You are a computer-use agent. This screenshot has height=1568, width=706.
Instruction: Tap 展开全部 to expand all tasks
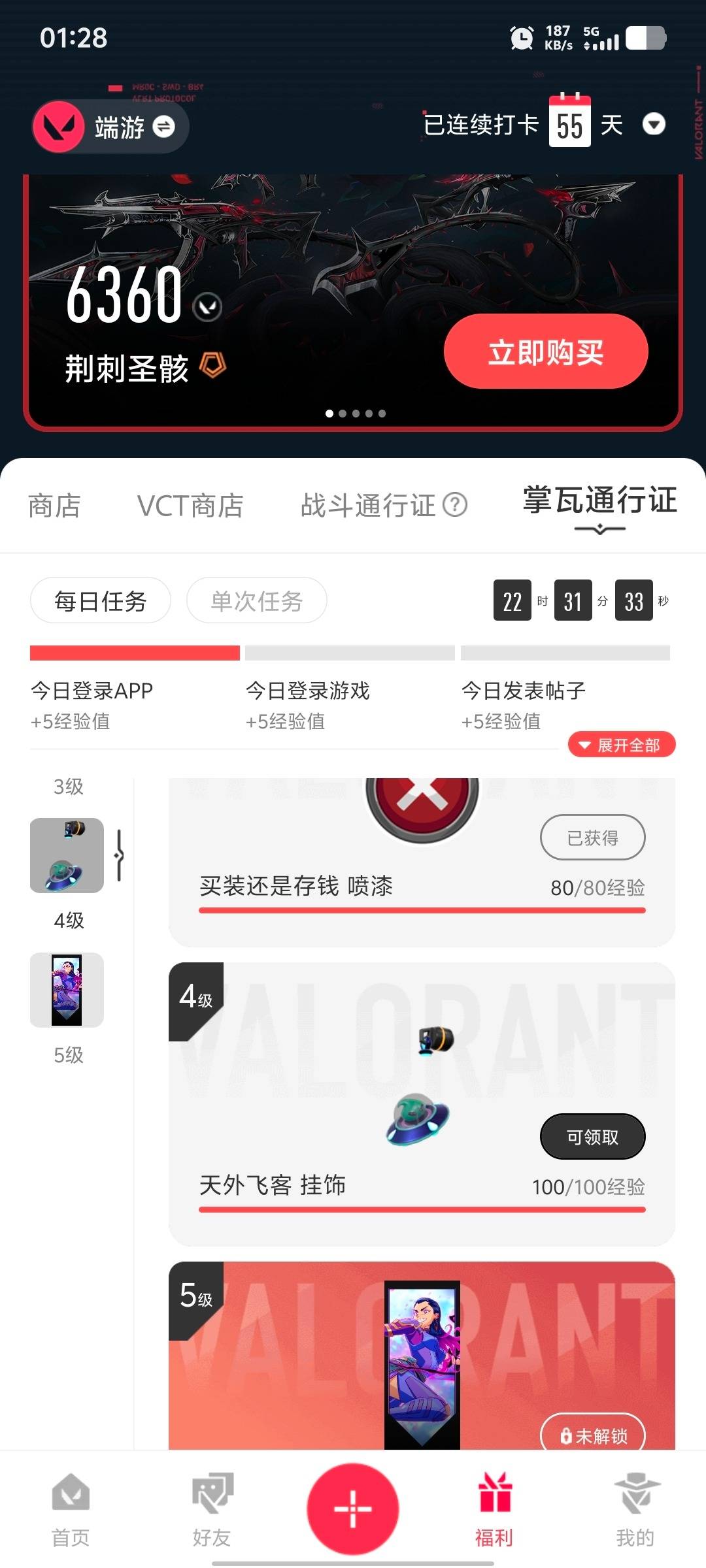pyautogui.click(x=621, y=745)
